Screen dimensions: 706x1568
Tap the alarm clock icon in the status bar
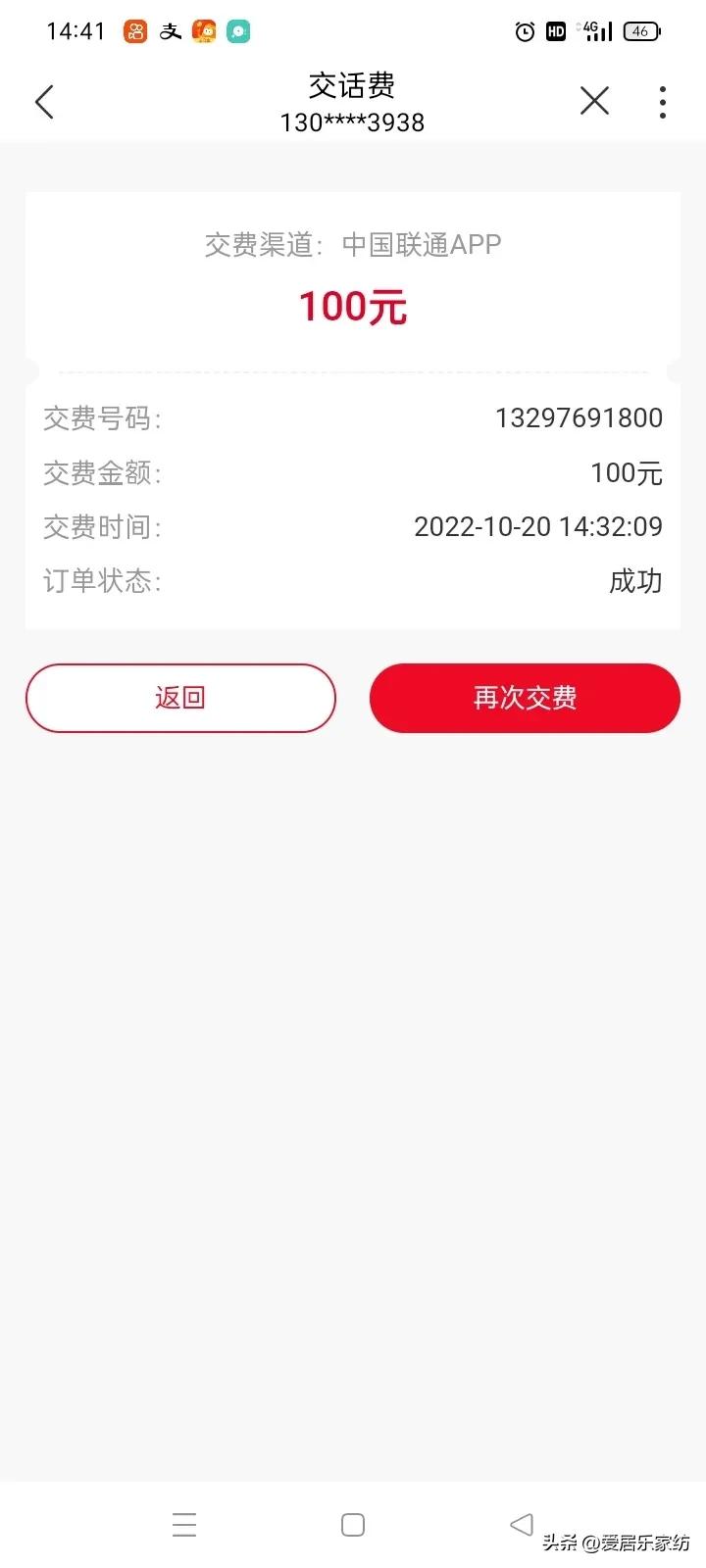click(x=523, y=30)
